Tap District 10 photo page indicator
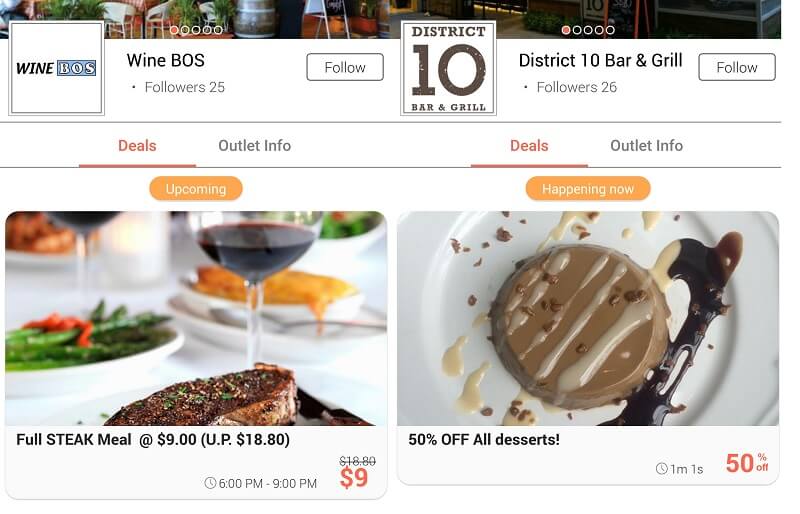The width and height of the screenshot is (800, 514). coord(588,30)
